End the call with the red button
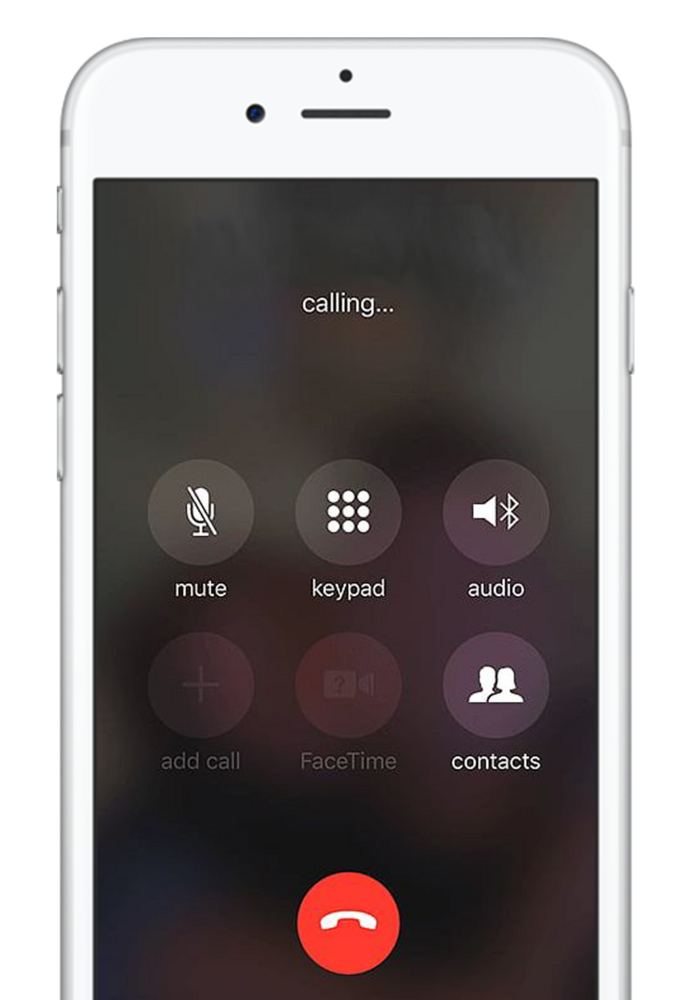Screen dimensions: 678x1000 tap(348, 921)
